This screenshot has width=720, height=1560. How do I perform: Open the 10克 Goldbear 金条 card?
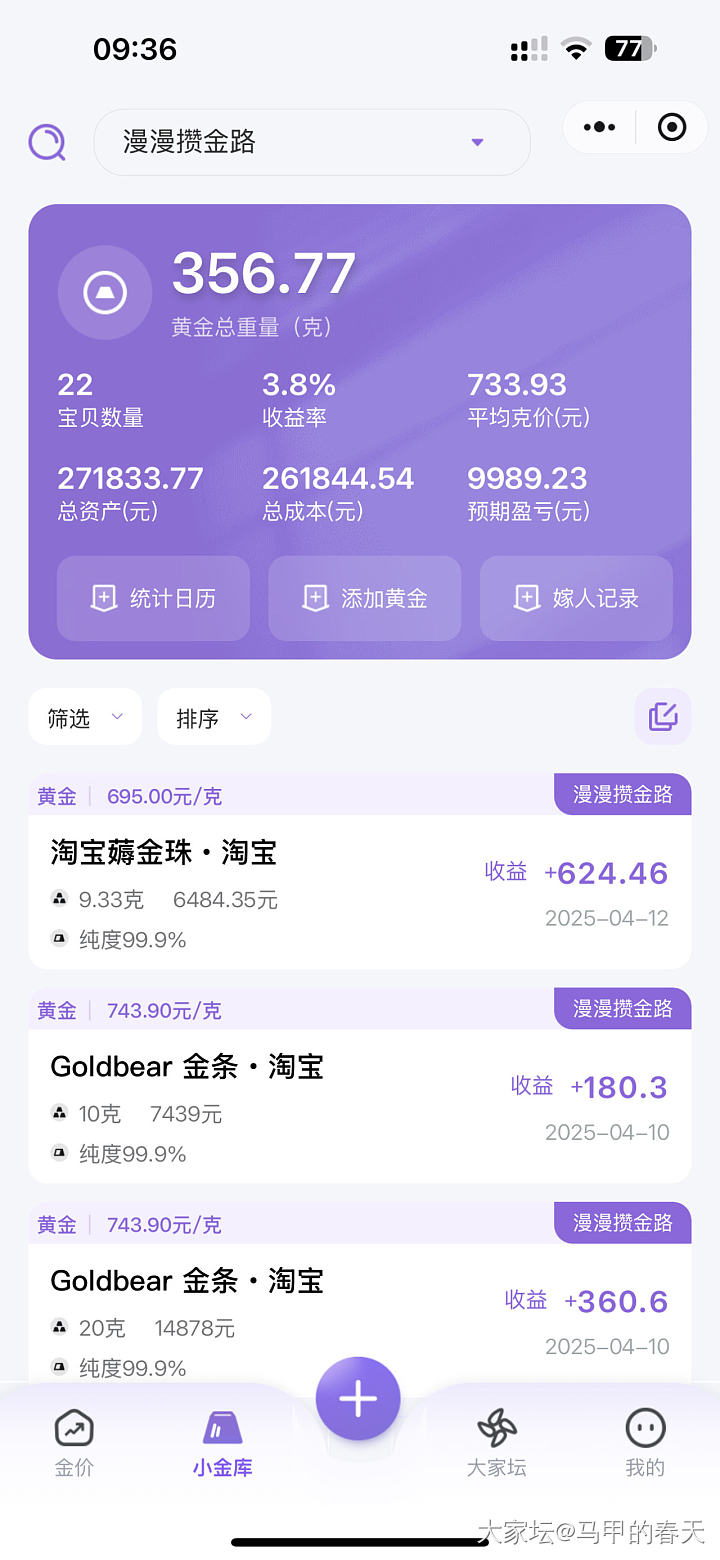click(359, 1104)
